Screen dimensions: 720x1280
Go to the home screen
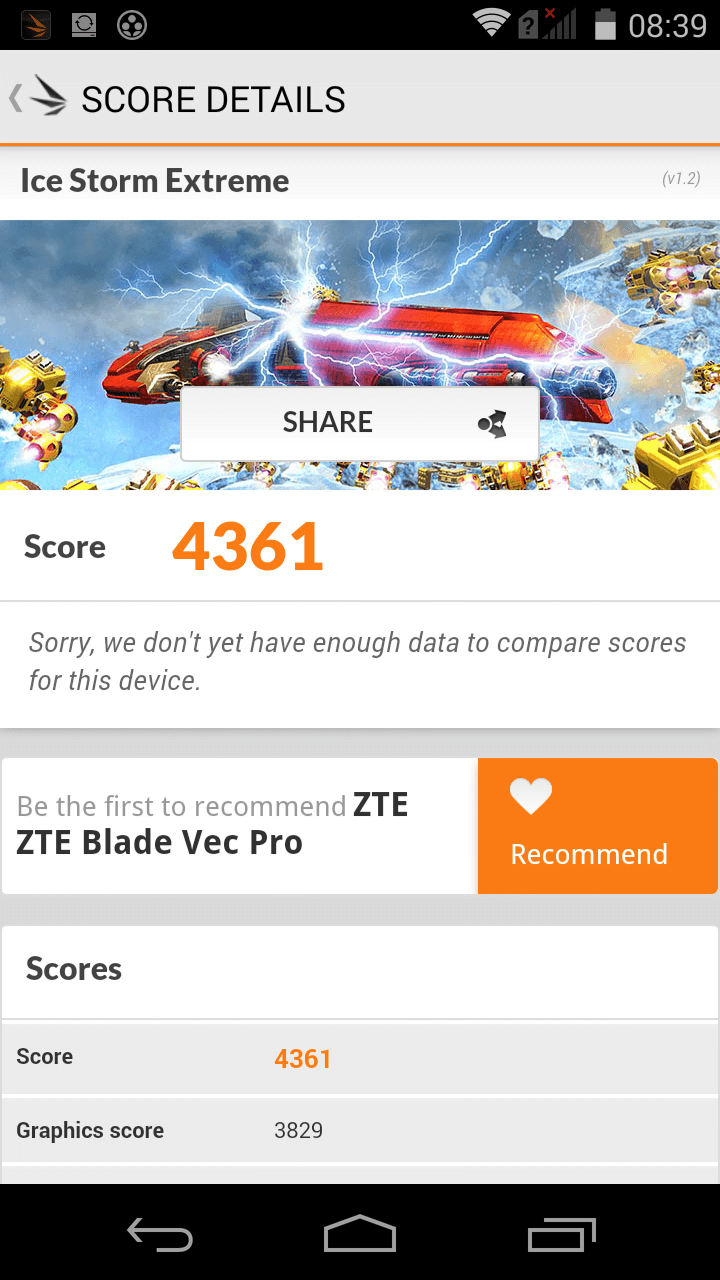pos(360,1233)
